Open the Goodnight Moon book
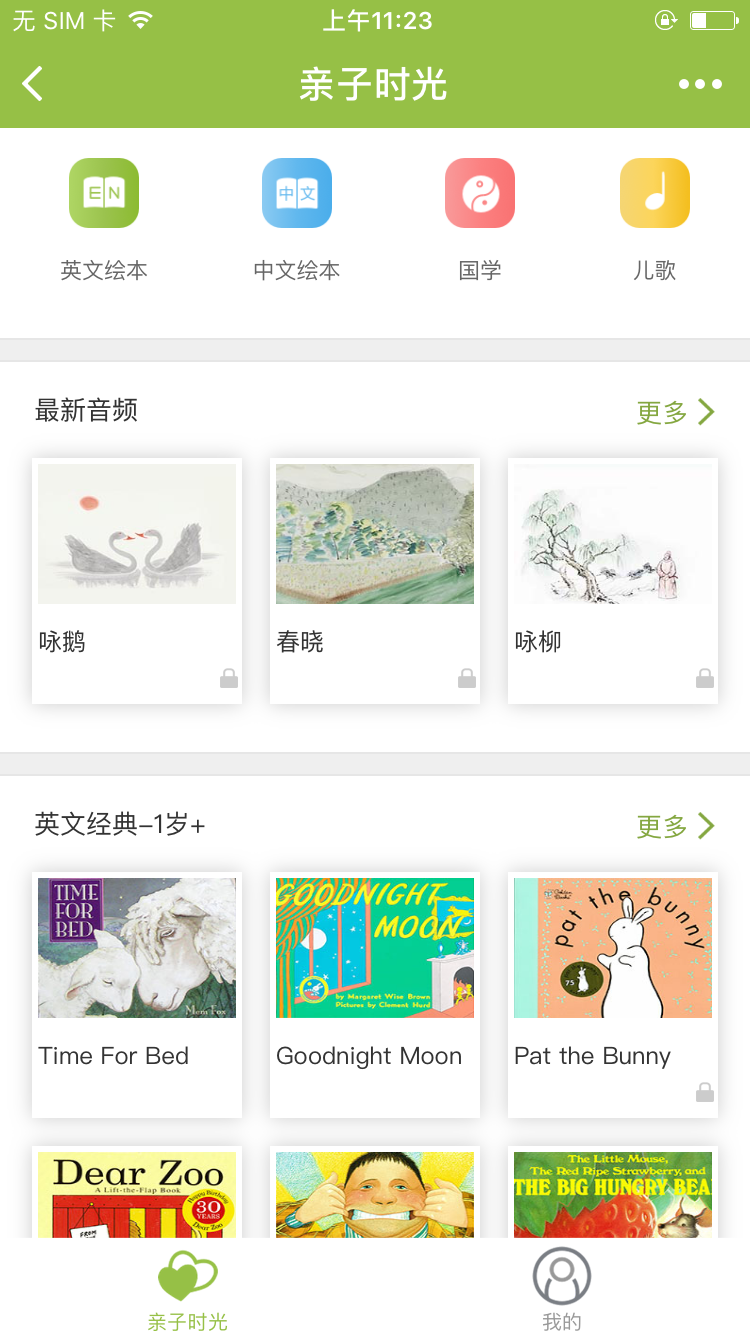The width and height of the screenshot is (750, 1334). 375,994
